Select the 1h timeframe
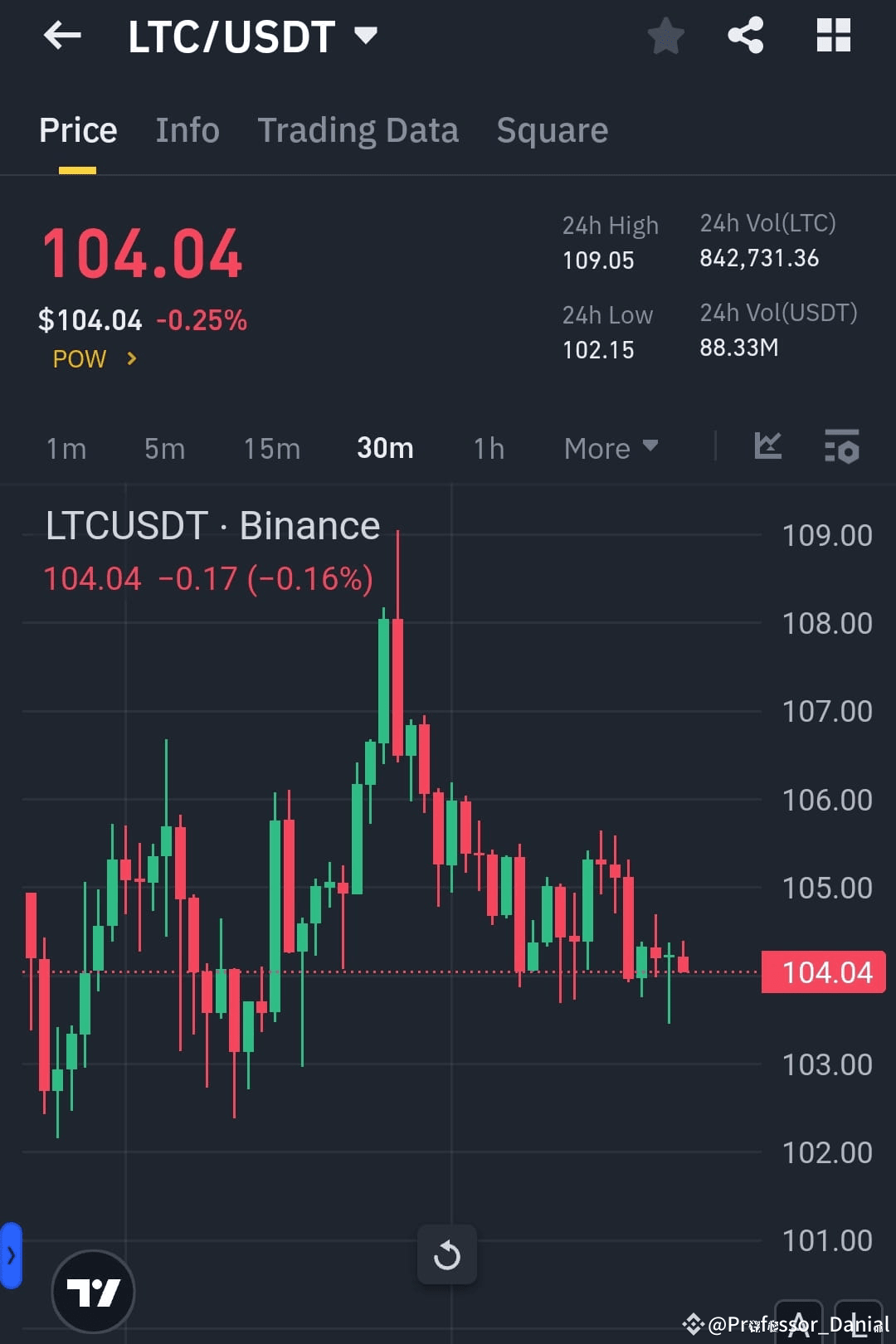Viewport: 896px width, 1344px height. click(x=488, y=447)
